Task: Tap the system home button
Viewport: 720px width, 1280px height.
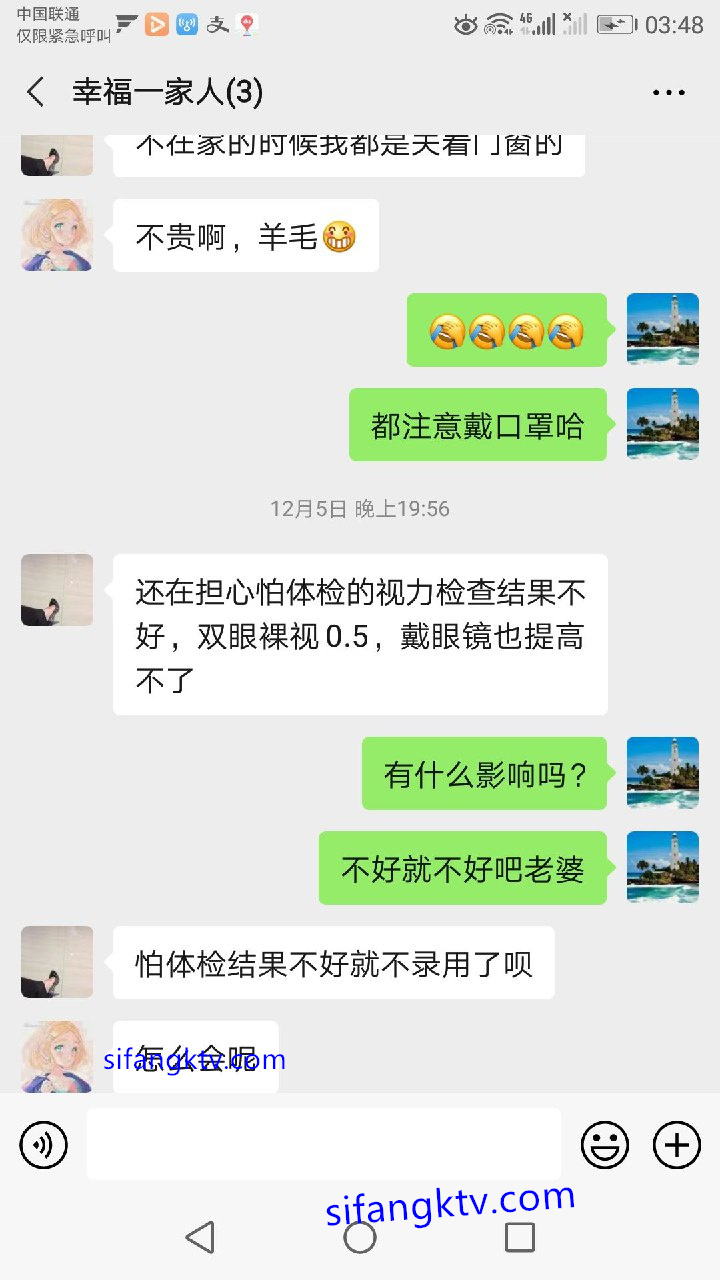Action: tap(360, 1237)
